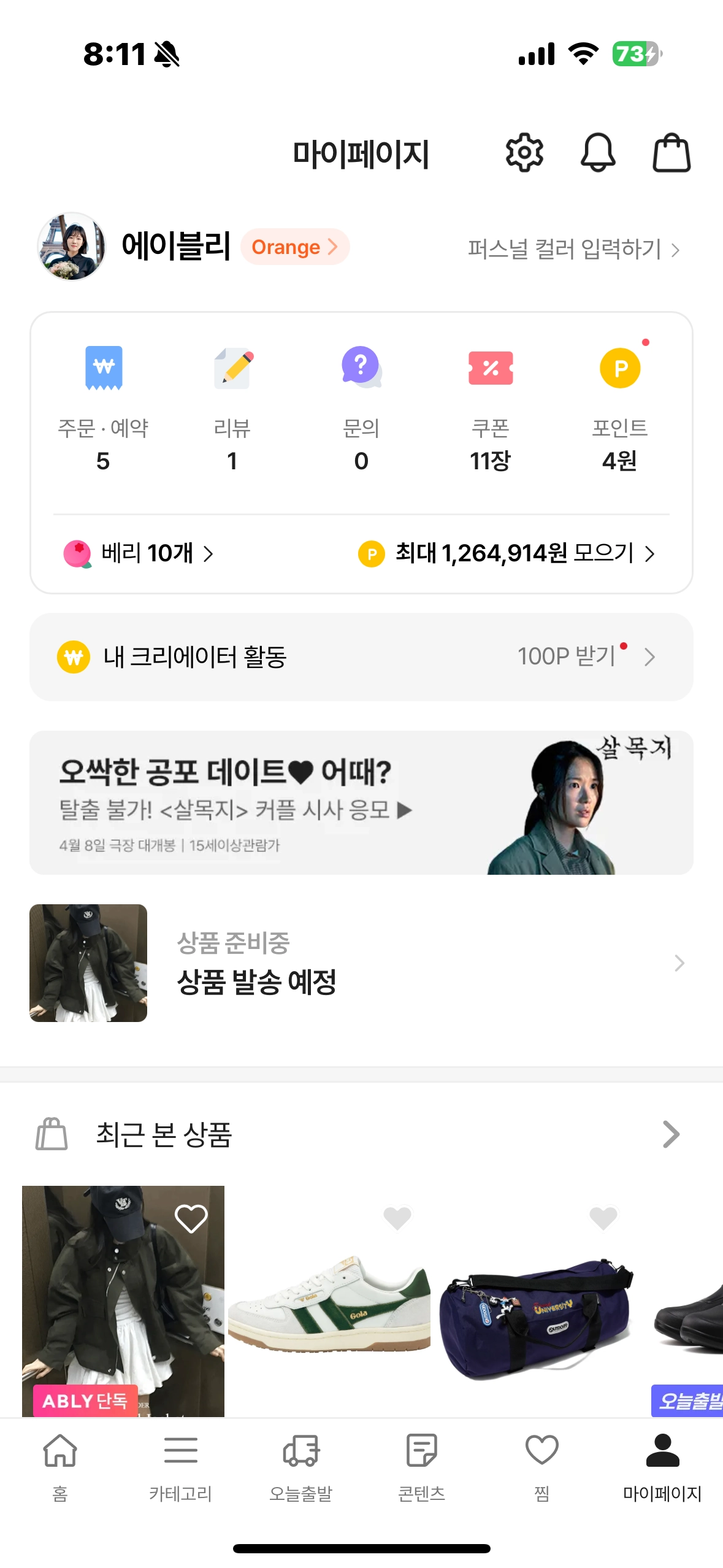Open the 살목지 커플 시사 응모 banner
The width and height of the screenshot is (723, 1568).
(x=361, y=802)
